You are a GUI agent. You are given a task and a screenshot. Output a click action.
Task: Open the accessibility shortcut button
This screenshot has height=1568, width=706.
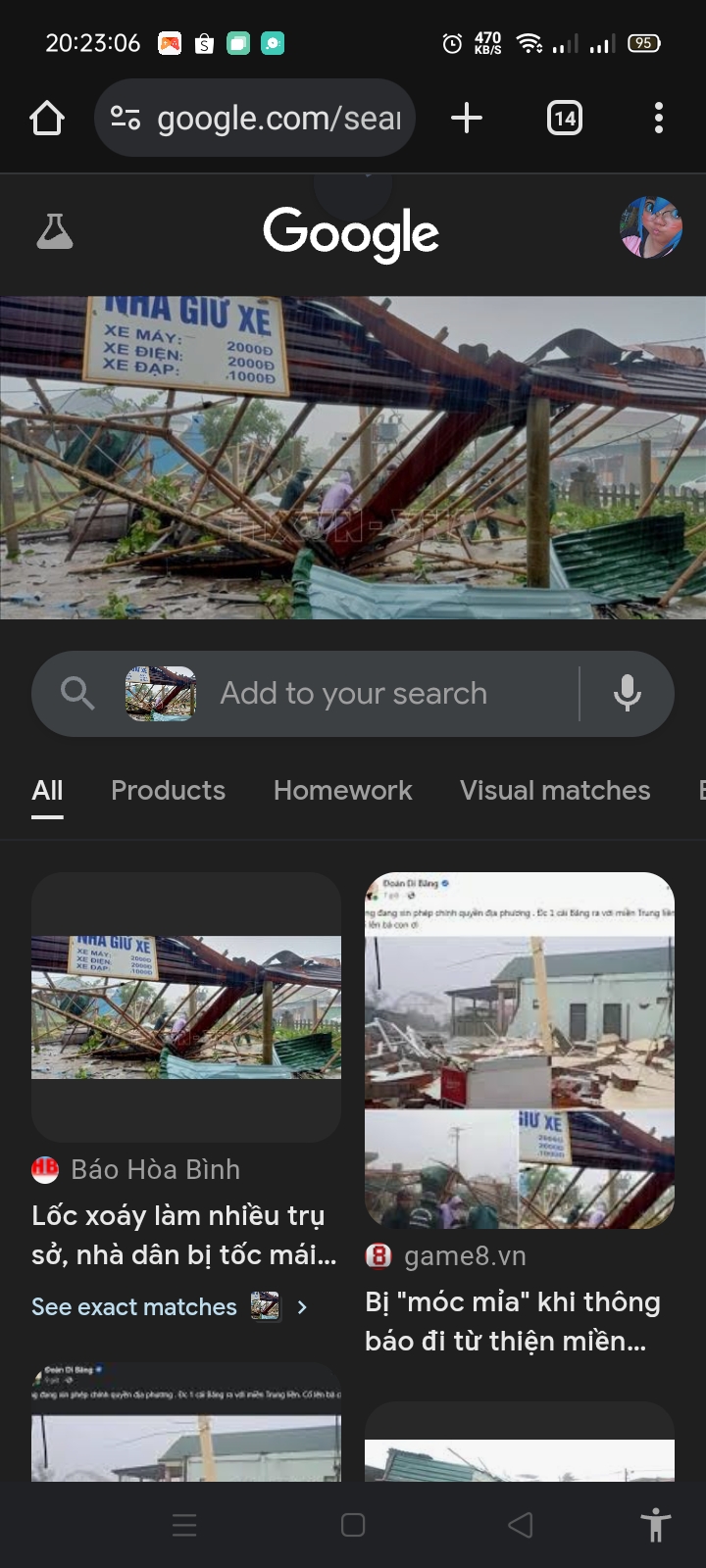(x=655, y=1525)
